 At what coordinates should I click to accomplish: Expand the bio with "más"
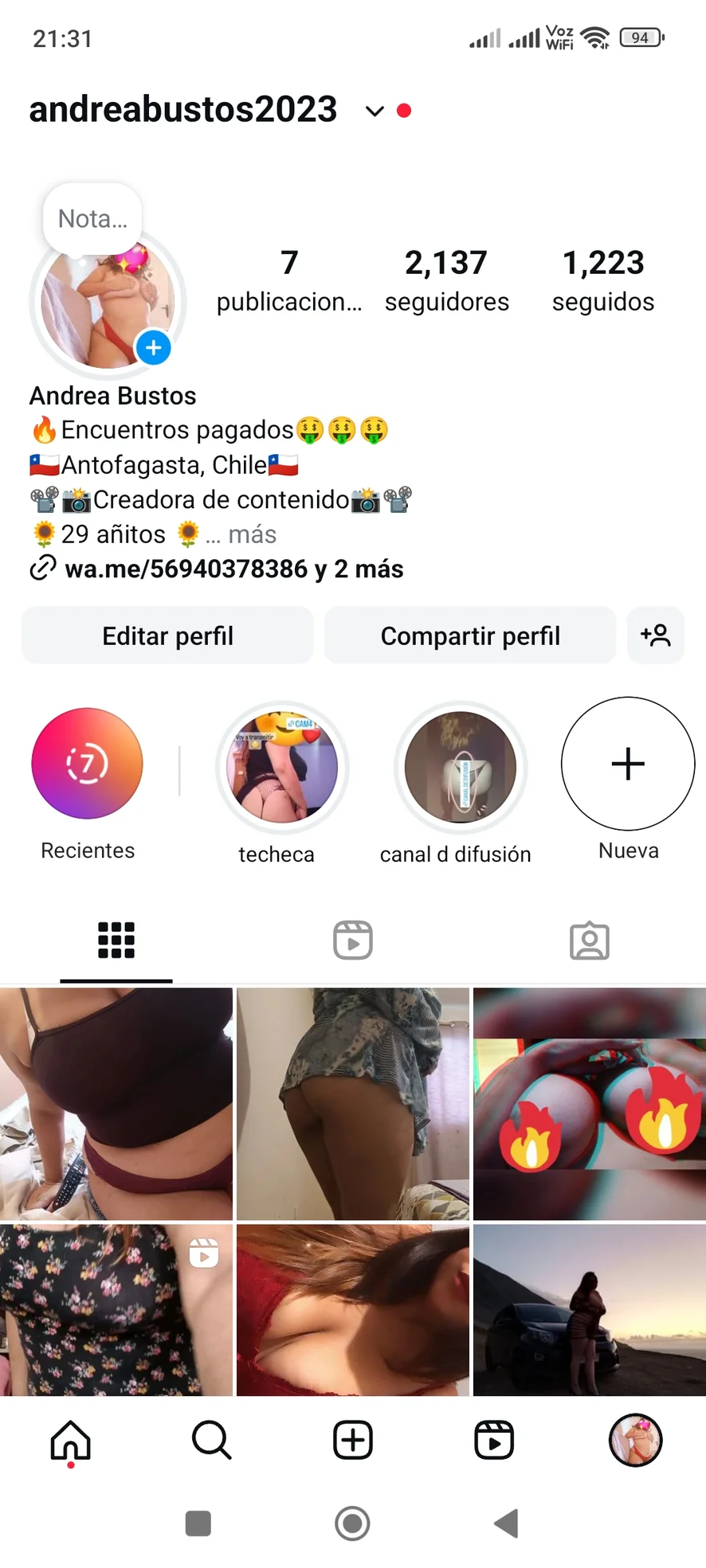252,534
